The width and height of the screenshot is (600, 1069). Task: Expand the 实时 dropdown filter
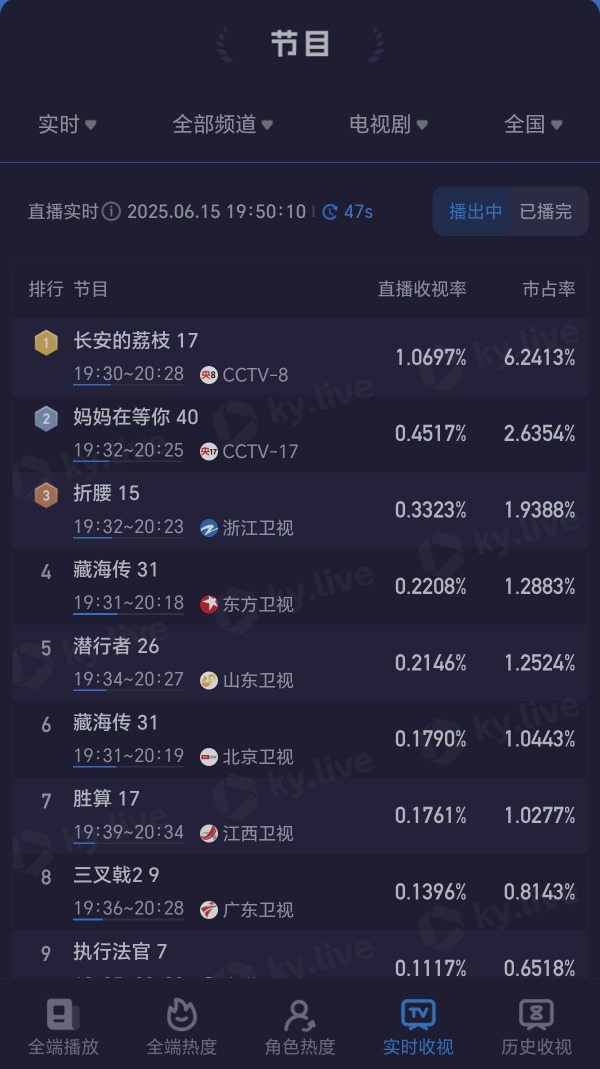(67, 124)
